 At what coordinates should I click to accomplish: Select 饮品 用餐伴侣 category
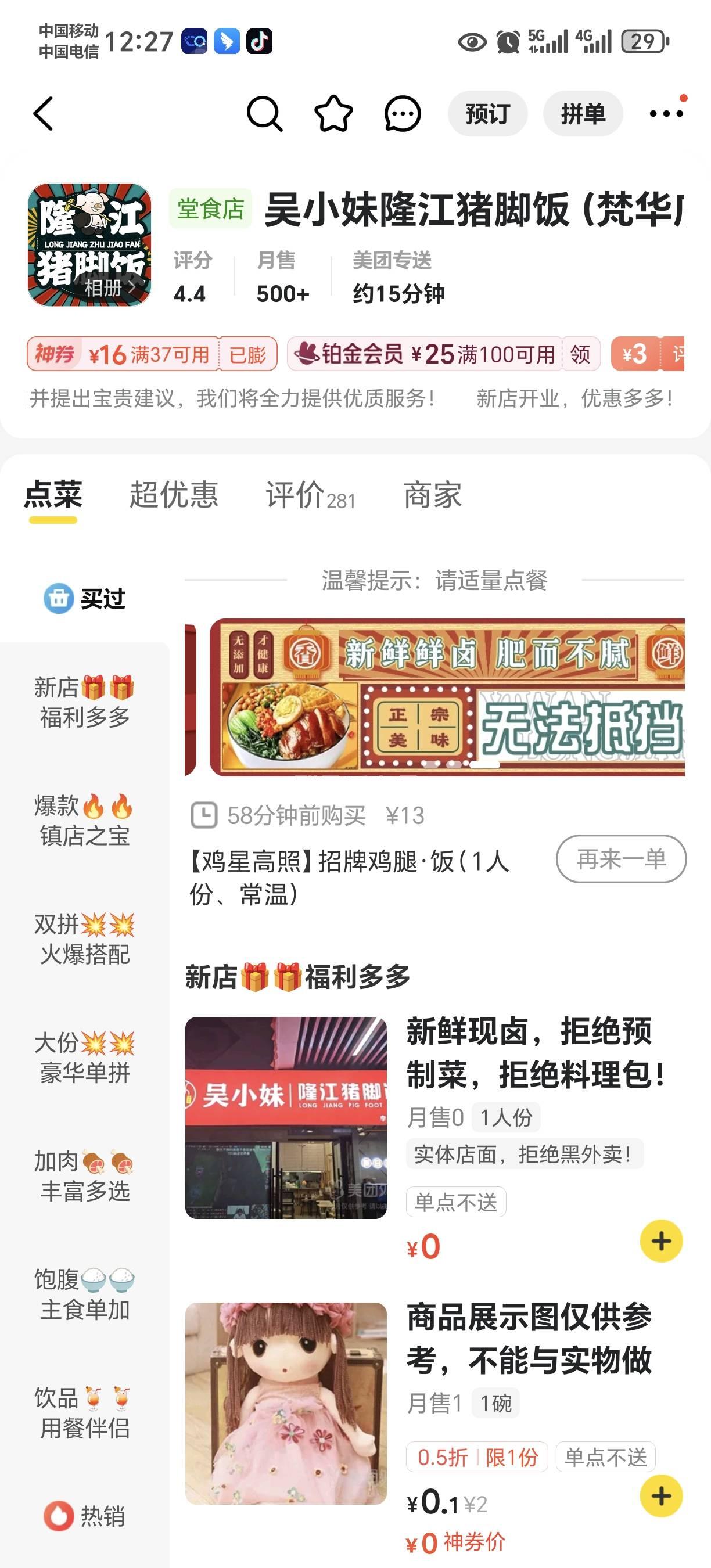coord(85,1413)
